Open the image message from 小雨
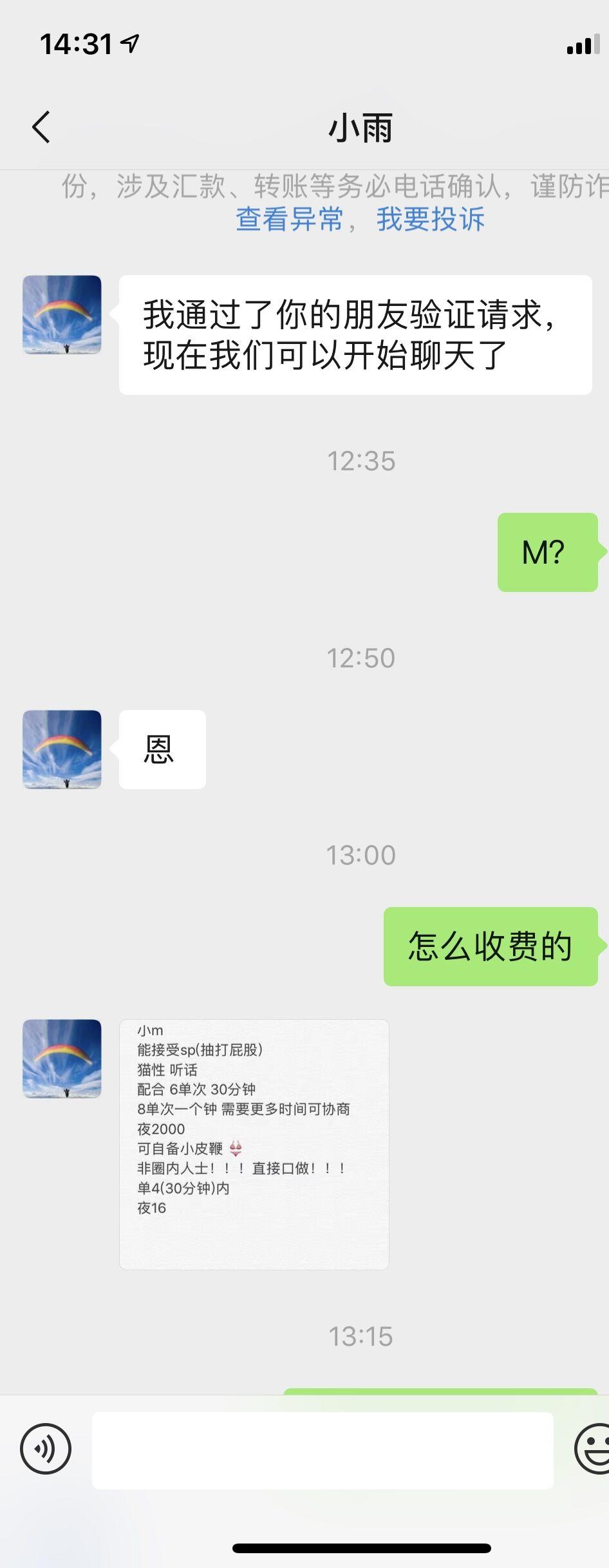Screen dimensions: 609x1568 coord(254,1144)
